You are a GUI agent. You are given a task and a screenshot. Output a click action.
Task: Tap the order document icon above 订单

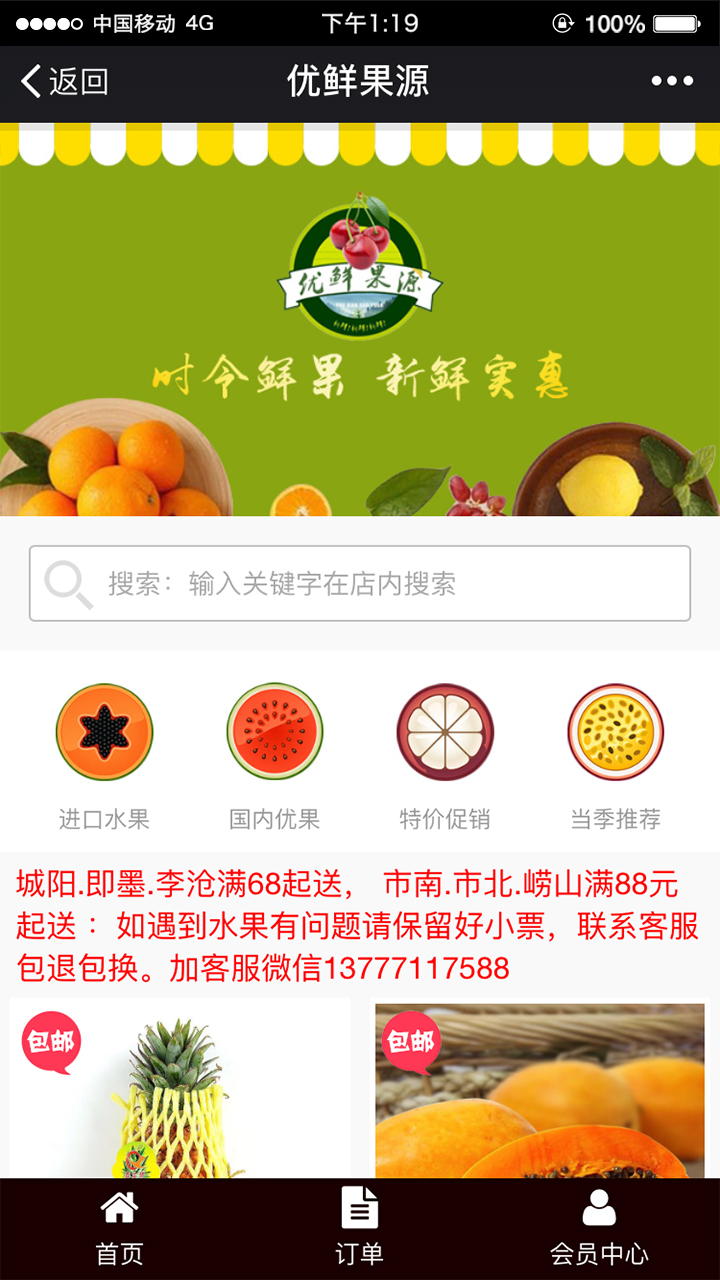click(x=360, y=1208)
